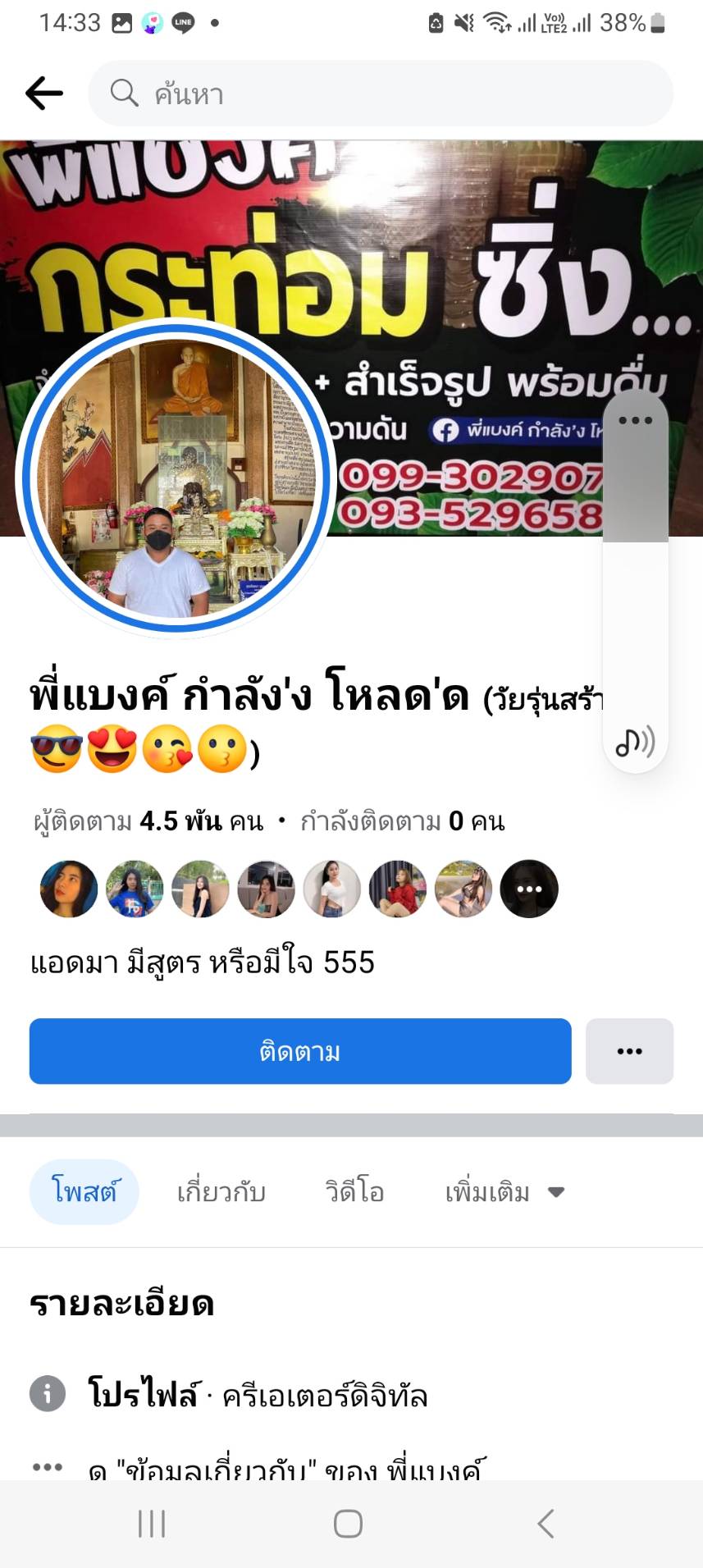This screenshot has height=1568, width=703.
Task: Open the more options button beside ติดตาม
Action: point(629,1051)
